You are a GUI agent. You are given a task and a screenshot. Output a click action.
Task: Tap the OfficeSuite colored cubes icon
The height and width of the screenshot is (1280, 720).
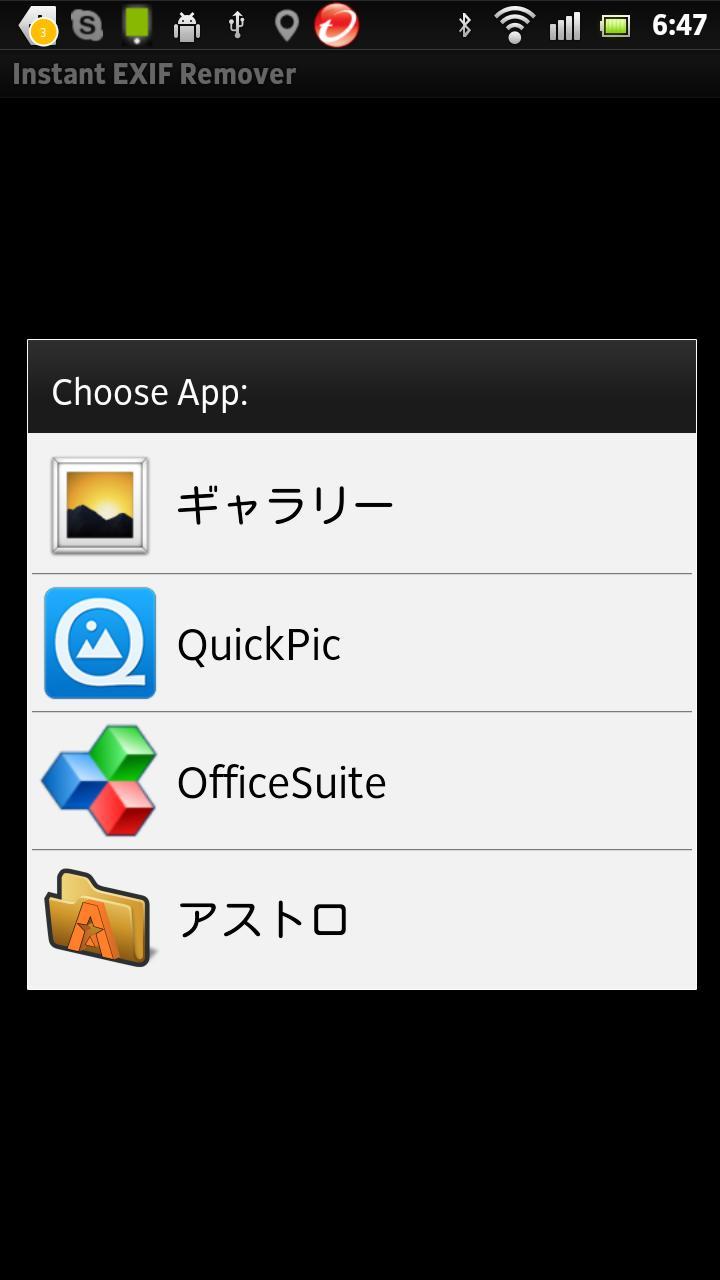[99, 780]
